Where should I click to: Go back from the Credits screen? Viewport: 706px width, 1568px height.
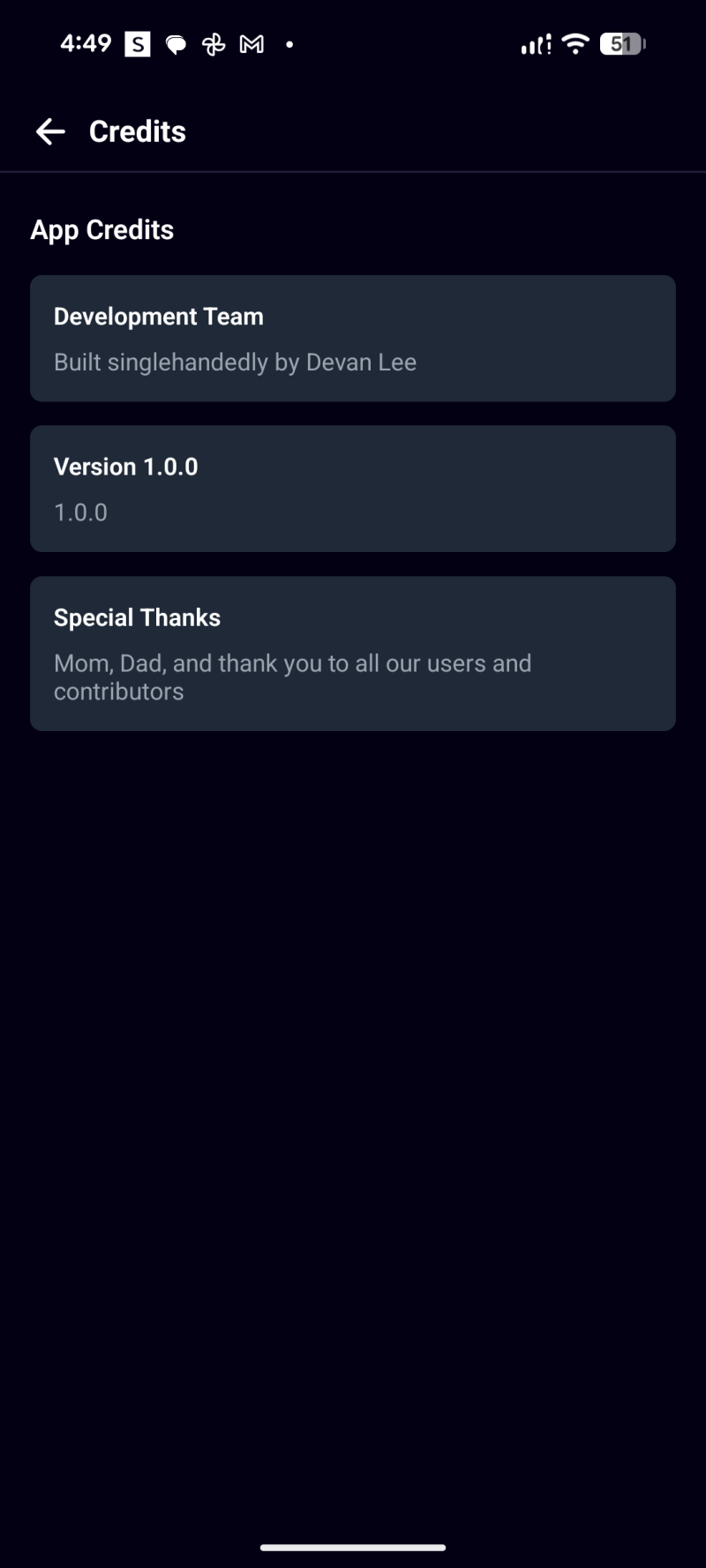tap(50, 131)
